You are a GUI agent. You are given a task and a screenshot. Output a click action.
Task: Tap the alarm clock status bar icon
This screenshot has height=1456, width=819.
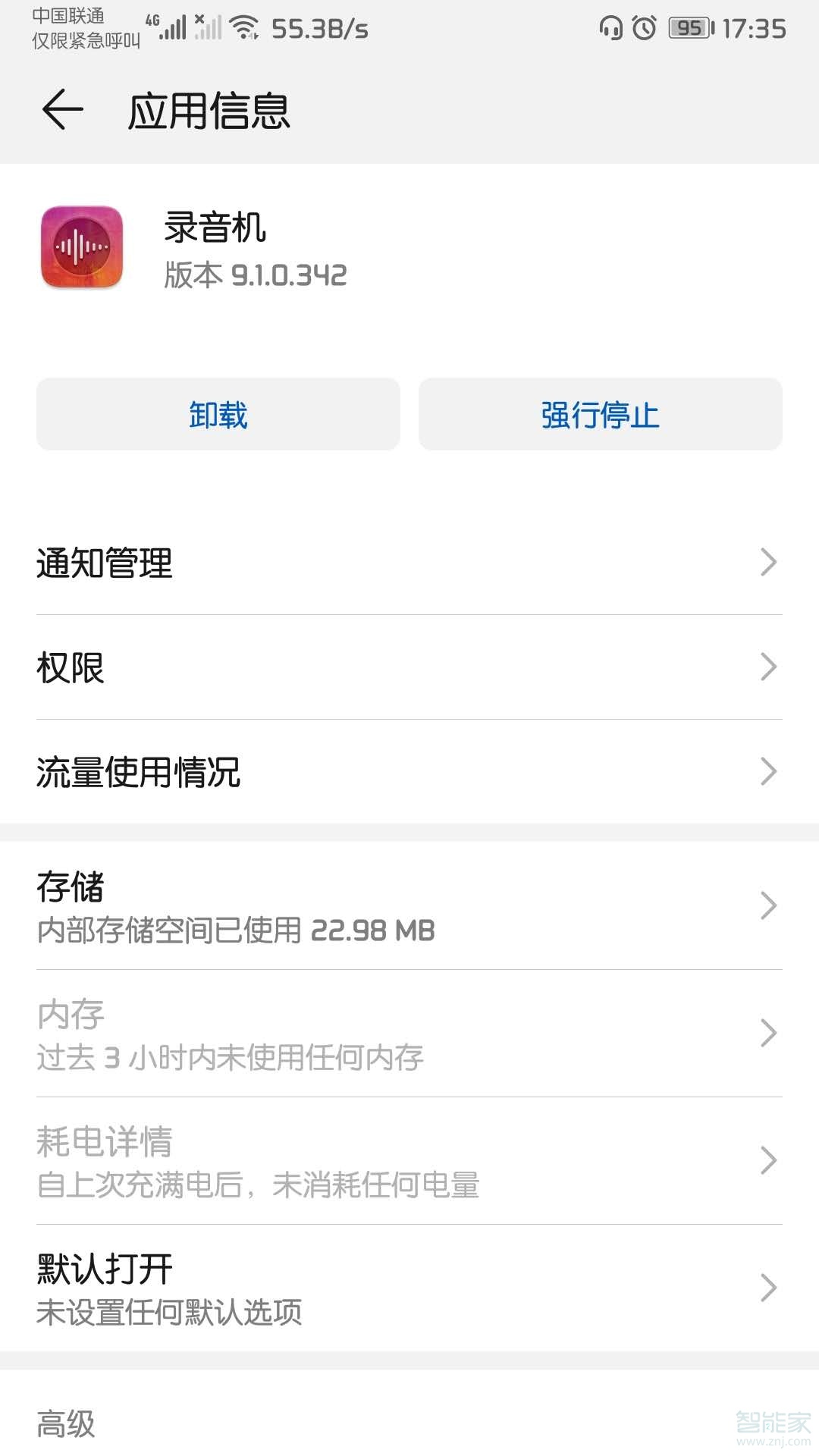coord(644,27)
